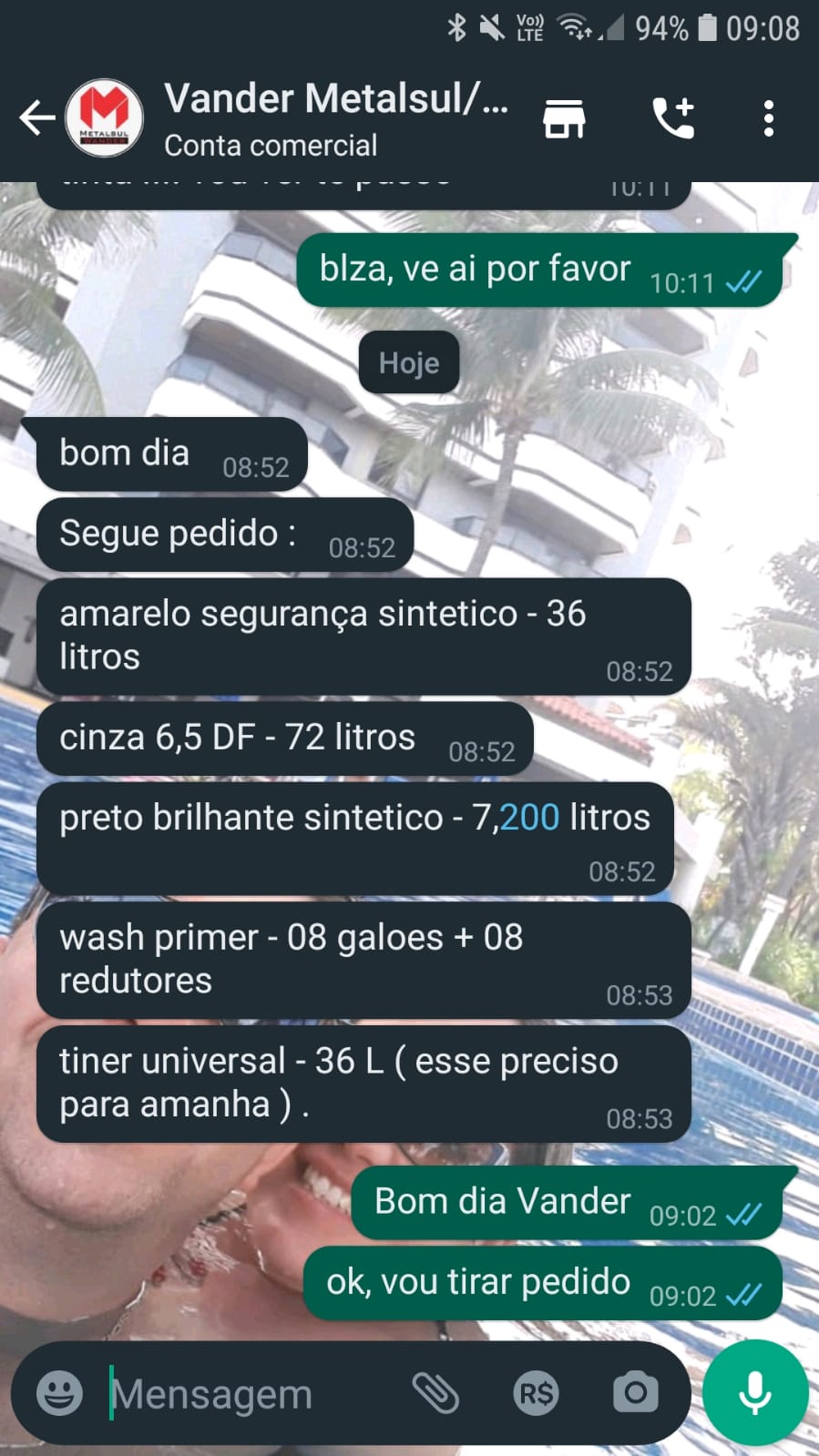
Task: Record a voice message with the microphone
Action: tap(754, 1393)
